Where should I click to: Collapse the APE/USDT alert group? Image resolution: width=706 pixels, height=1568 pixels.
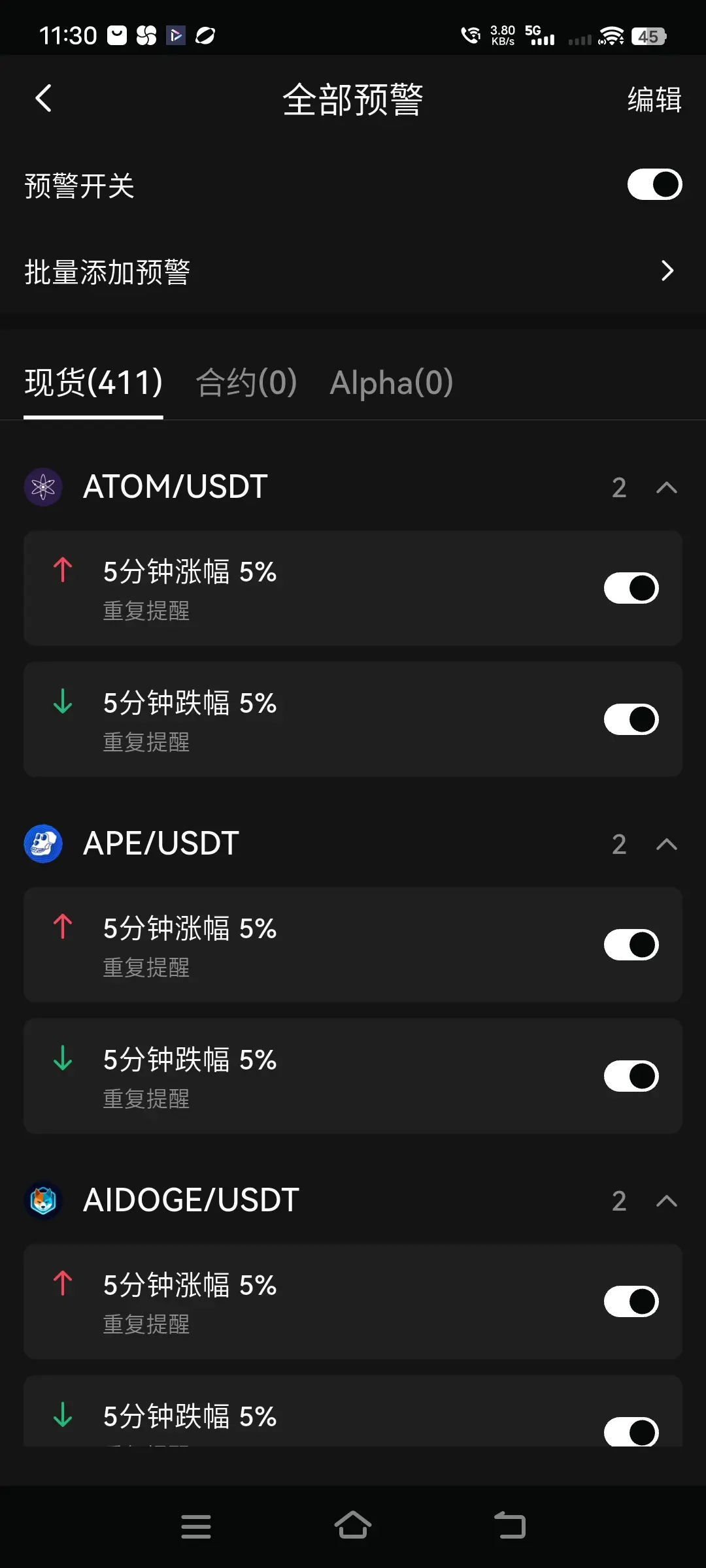pyautogui.click(x=666, y=844)
